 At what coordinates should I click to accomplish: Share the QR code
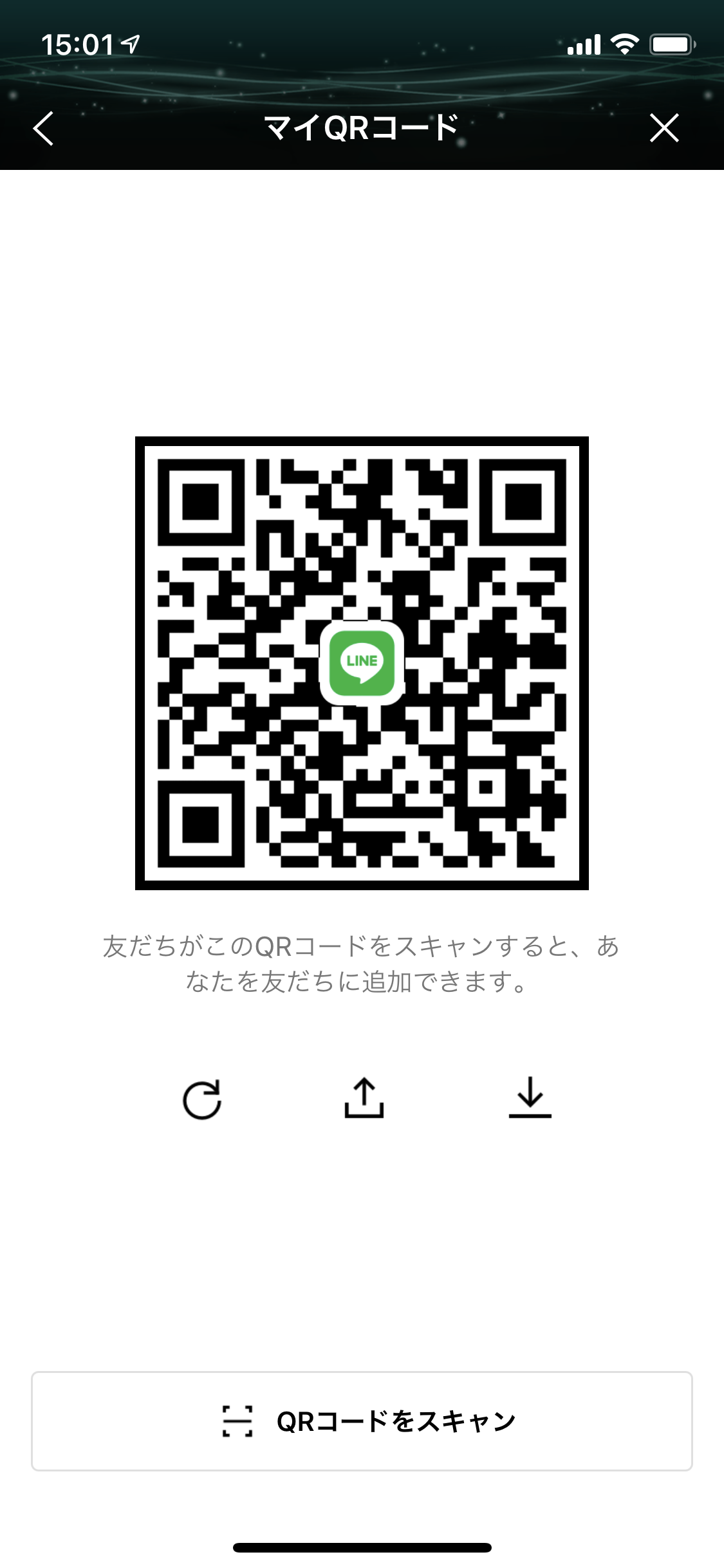(364, 1098)
